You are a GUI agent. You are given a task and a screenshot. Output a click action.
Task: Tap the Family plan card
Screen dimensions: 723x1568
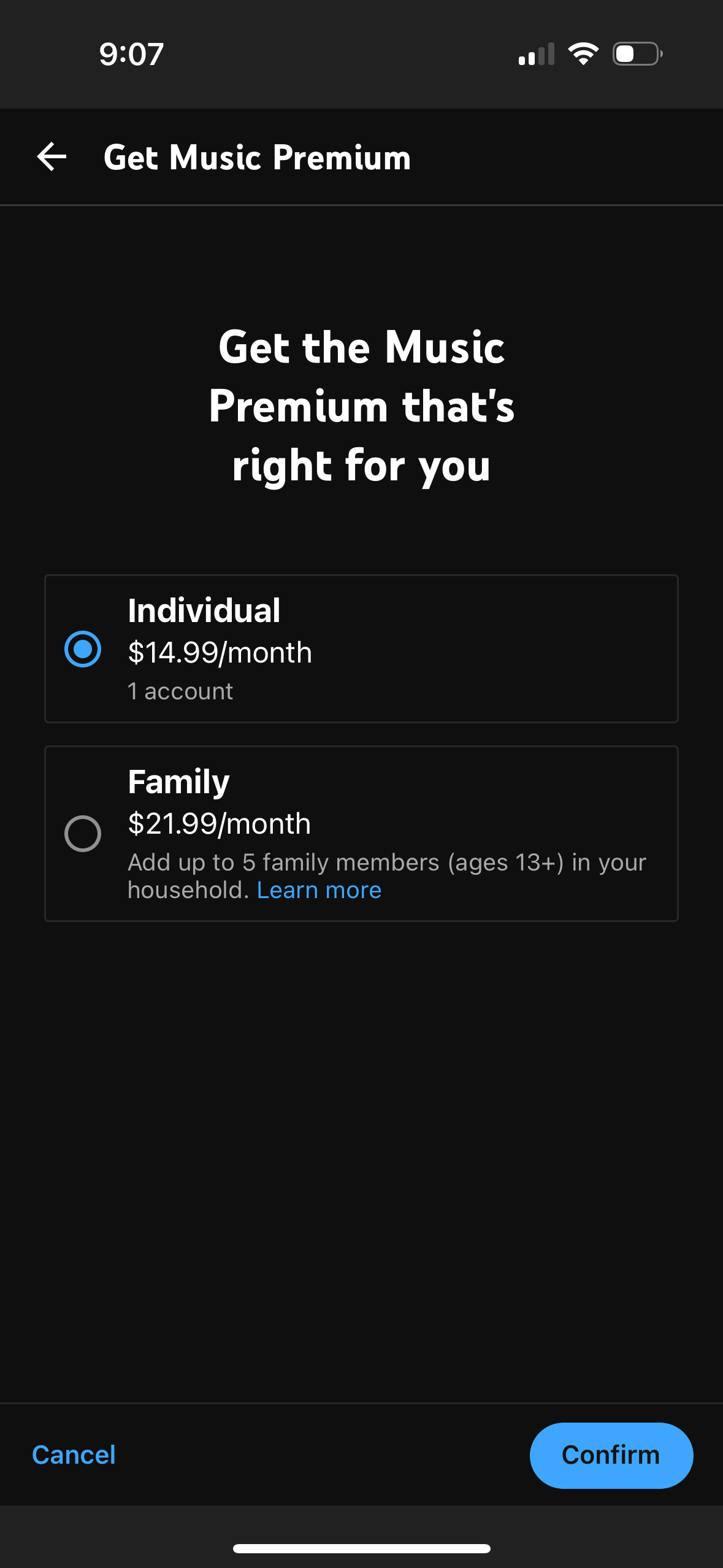click(x=361, y=833)
